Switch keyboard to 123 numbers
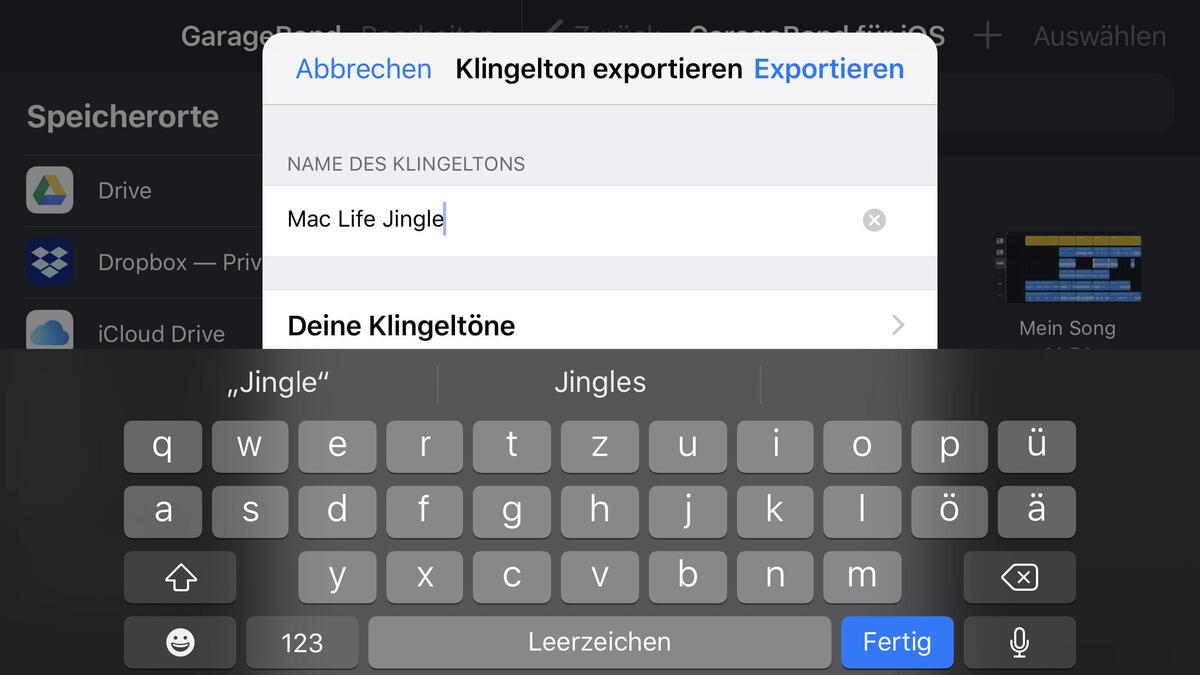The width and height of the screenshot is (1200, 675). pyautogui.click(x=302, y=642)
